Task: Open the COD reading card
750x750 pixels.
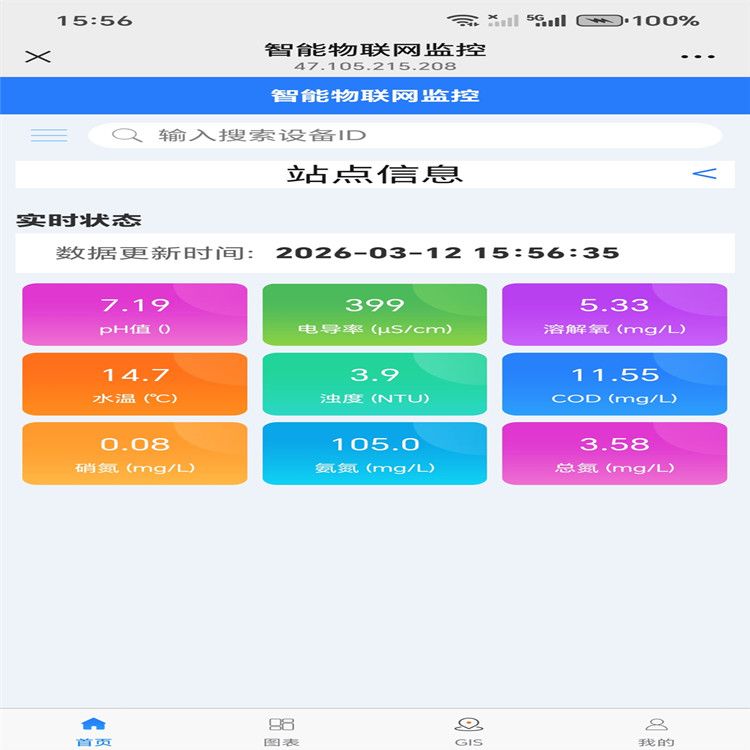Action: [x=614, y=384]
